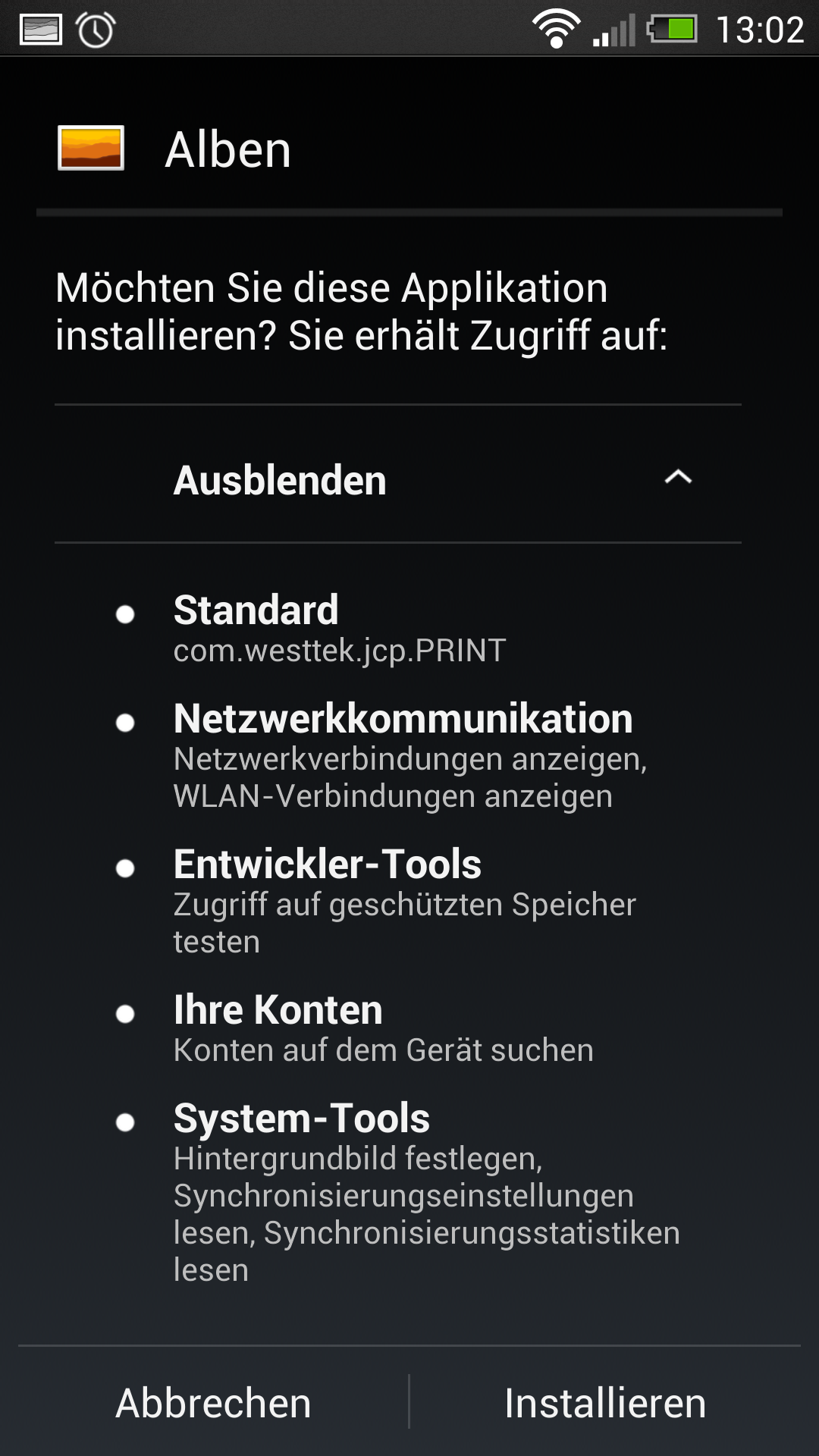Open the Standard permission com.westtek.jcp.PRINT
Image resolution: width=819 pixels, height=1456 pixels.
tap(397, 629)
